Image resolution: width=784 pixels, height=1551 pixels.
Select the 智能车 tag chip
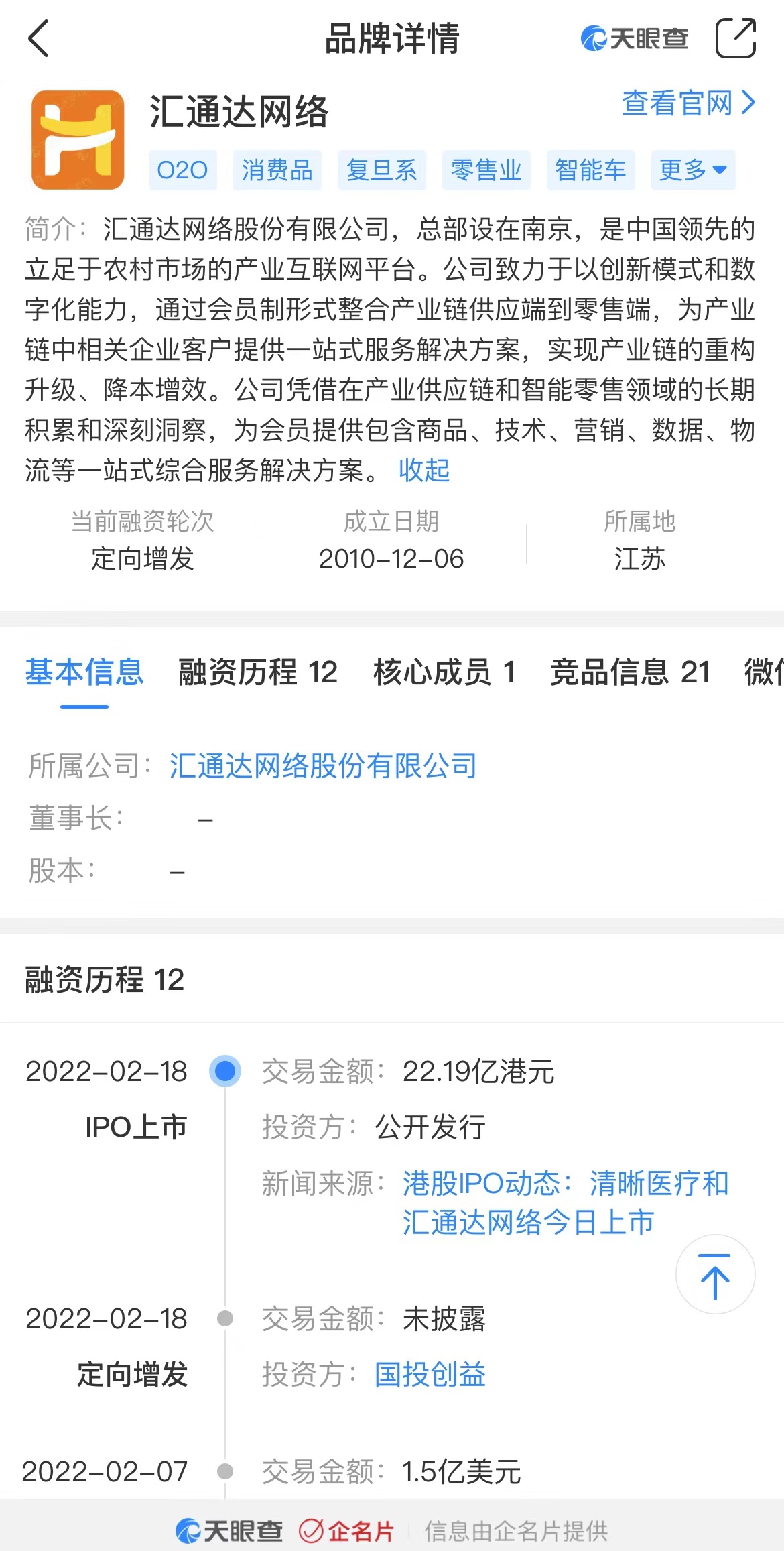click(x=590, y=170)
